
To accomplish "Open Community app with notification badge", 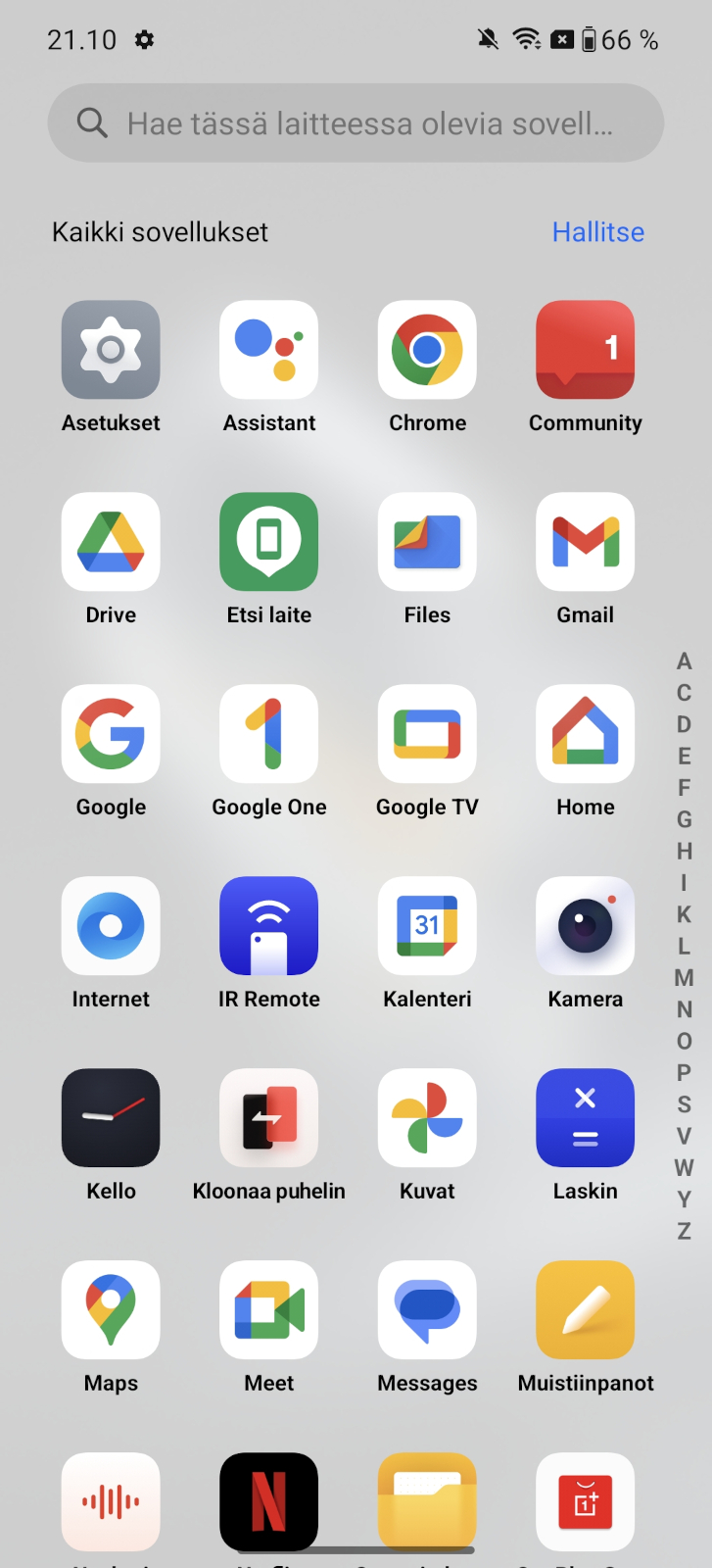I will coord(586,350).
